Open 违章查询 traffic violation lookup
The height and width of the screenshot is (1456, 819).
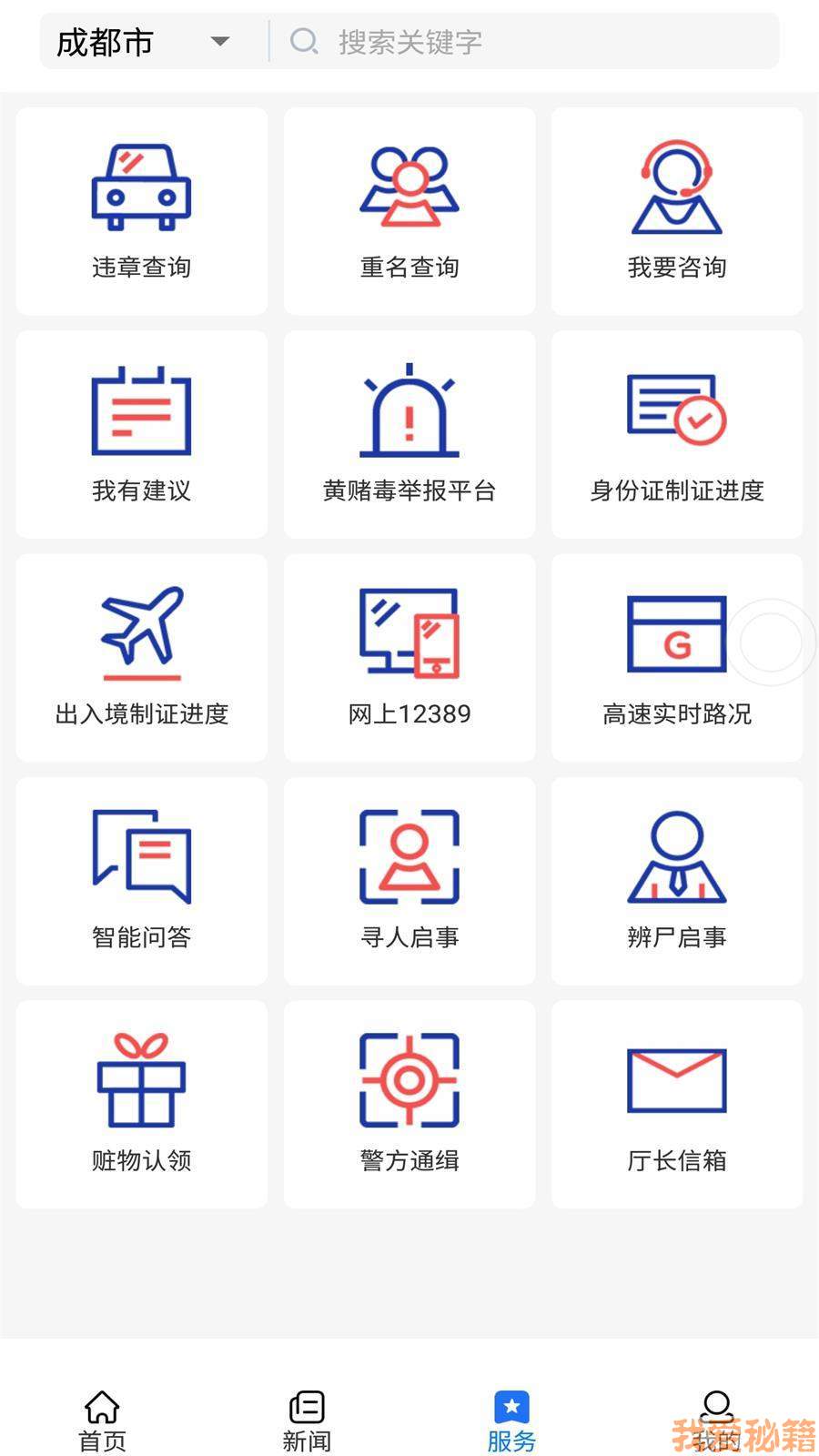142,212
